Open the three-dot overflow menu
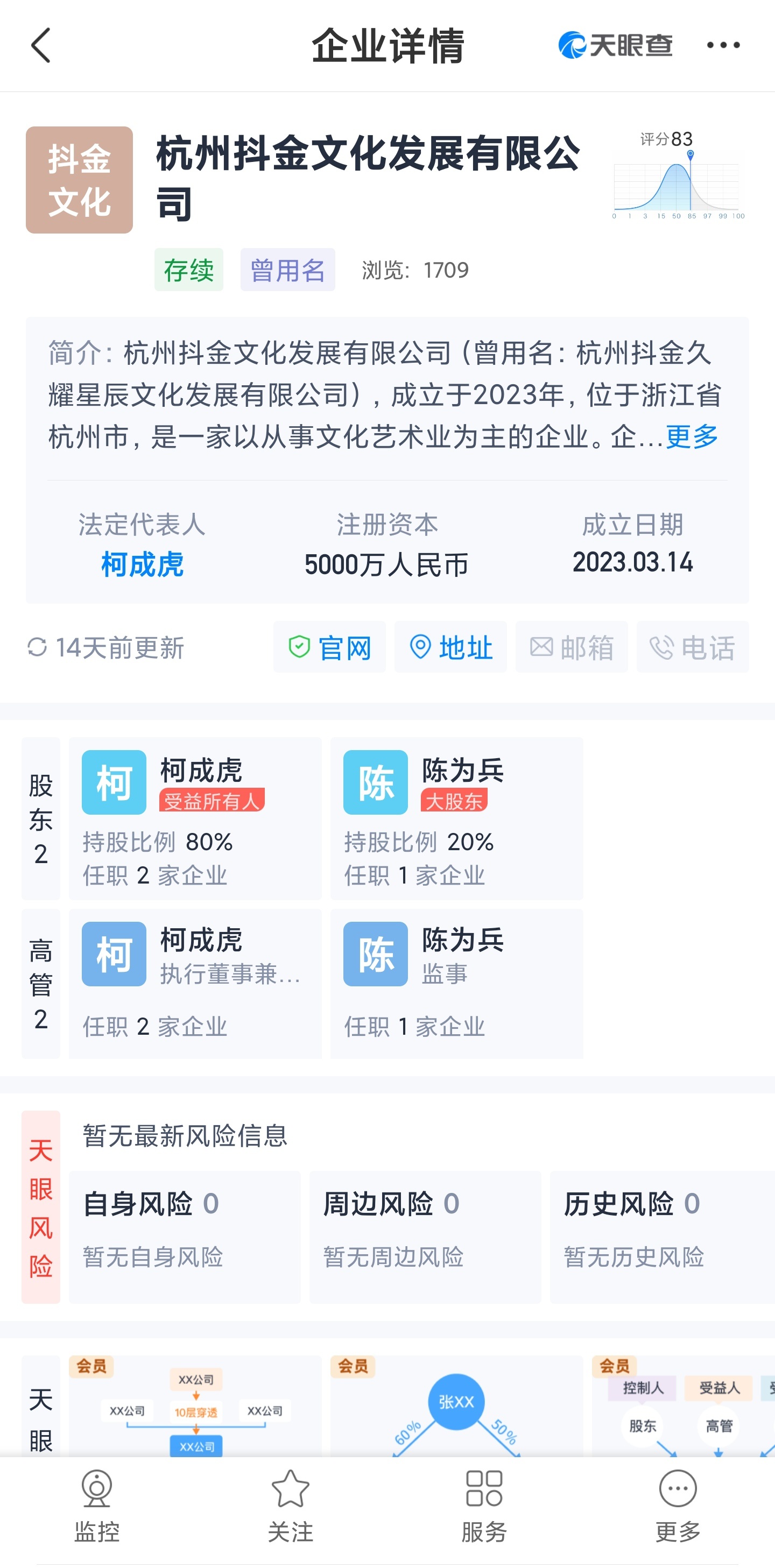The height and width of the screenshot is (1568, 775). point(723,45)
